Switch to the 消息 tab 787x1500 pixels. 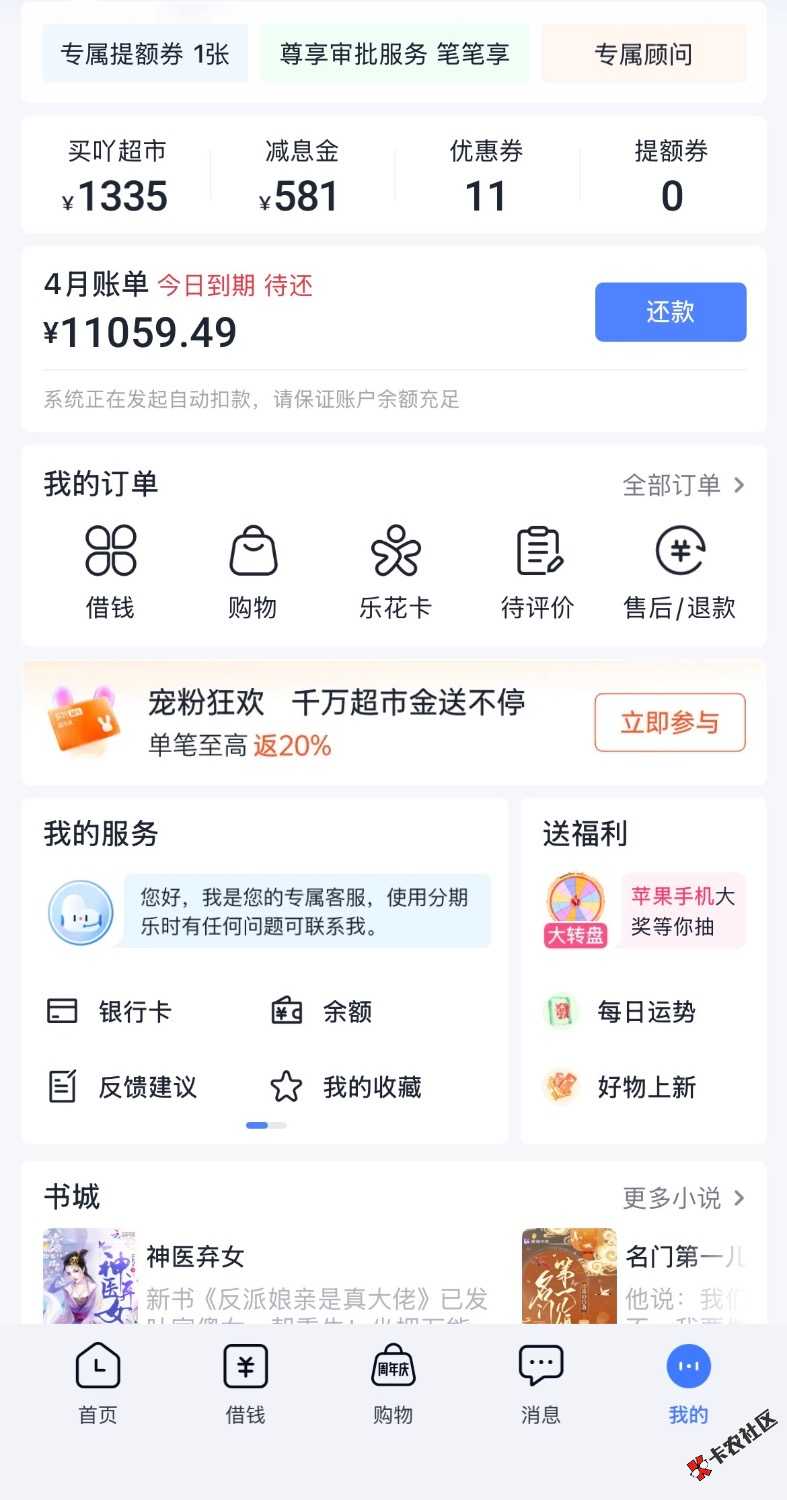pyautogui.click(x=541, y=1385)
